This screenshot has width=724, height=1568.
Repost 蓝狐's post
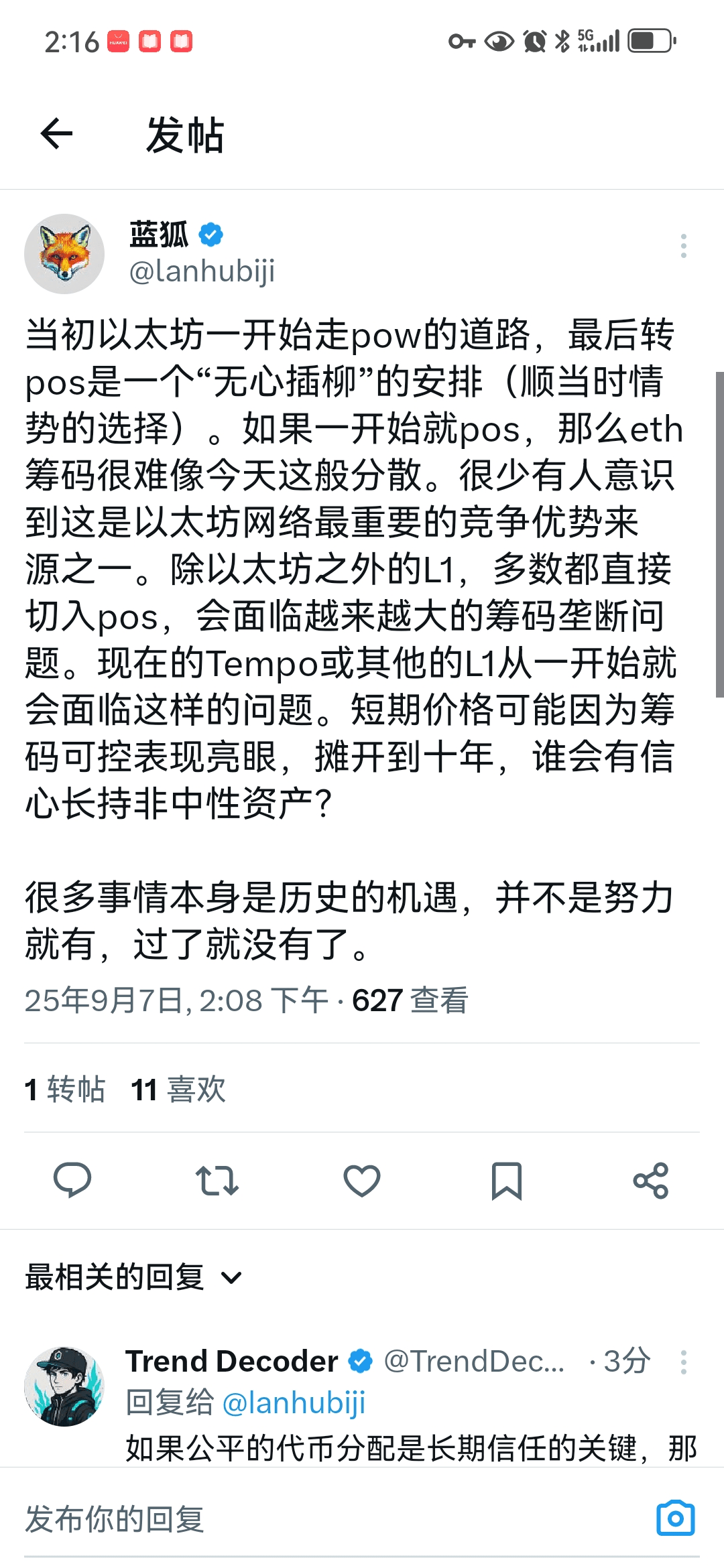point(217,1180)
